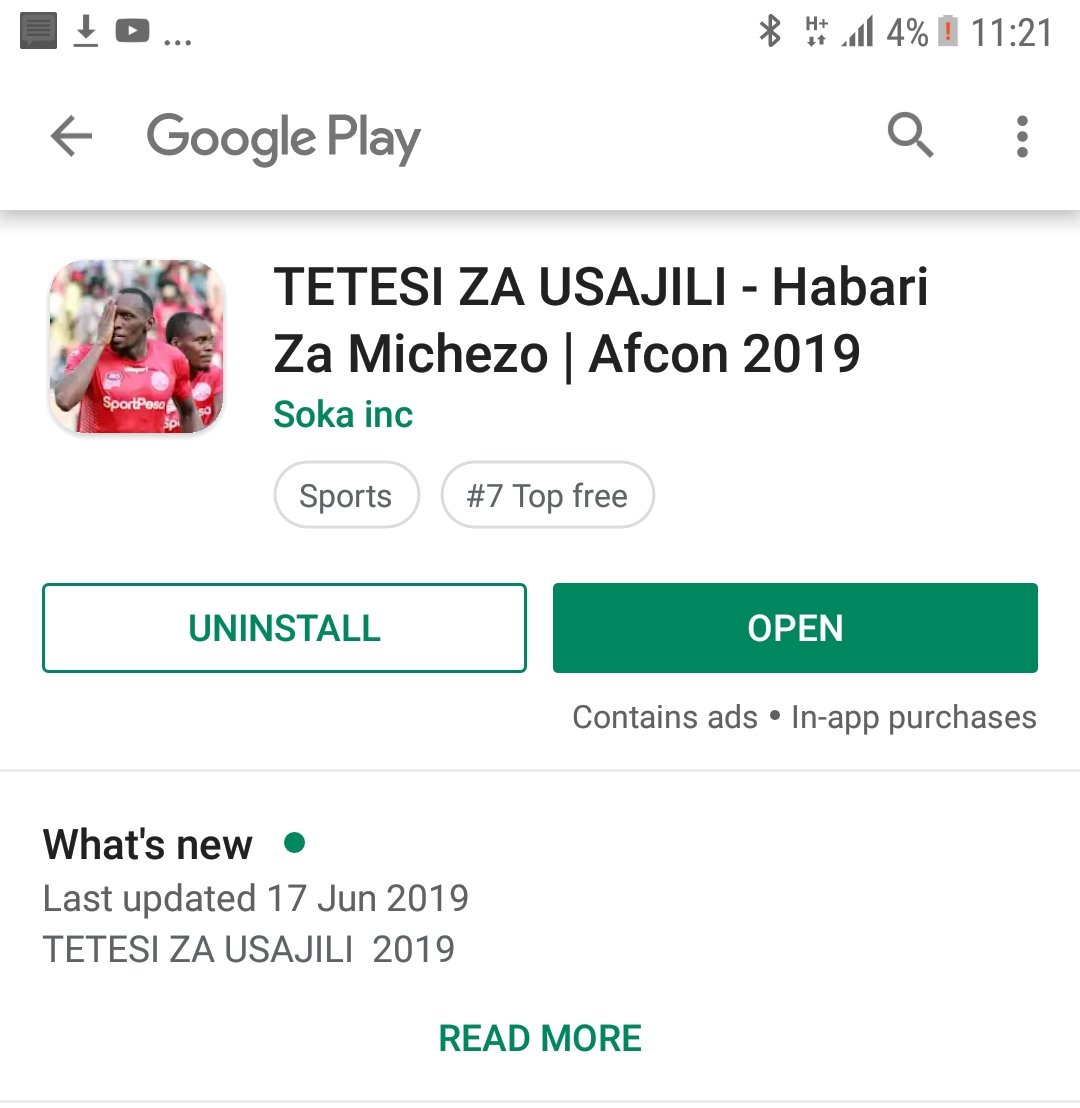Uninstall the Tetesi Za Usajili app
Viewport: 1080px width, 1108px height.
point(284,628)
